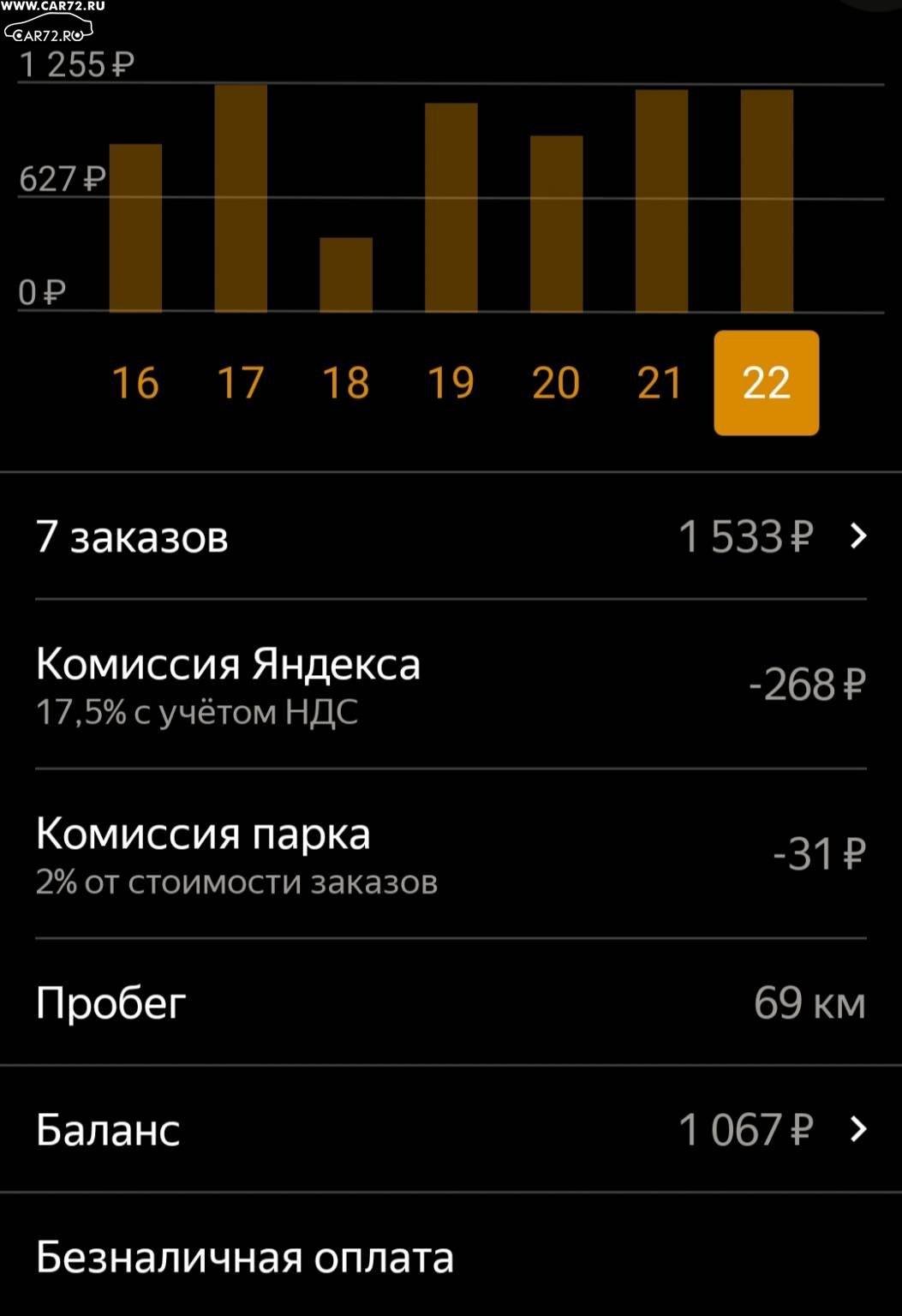The height and width of the screenshot is (1316, 902).
Task: View day 19 statistics
Action: (x=451, y=382)
